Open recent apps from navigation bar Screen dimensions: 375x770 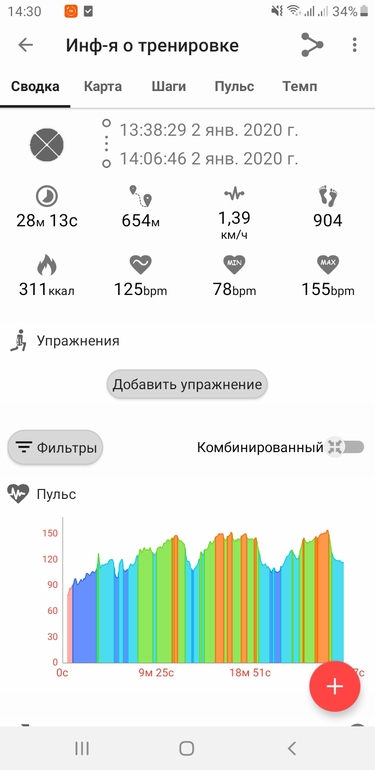[82, 748]
